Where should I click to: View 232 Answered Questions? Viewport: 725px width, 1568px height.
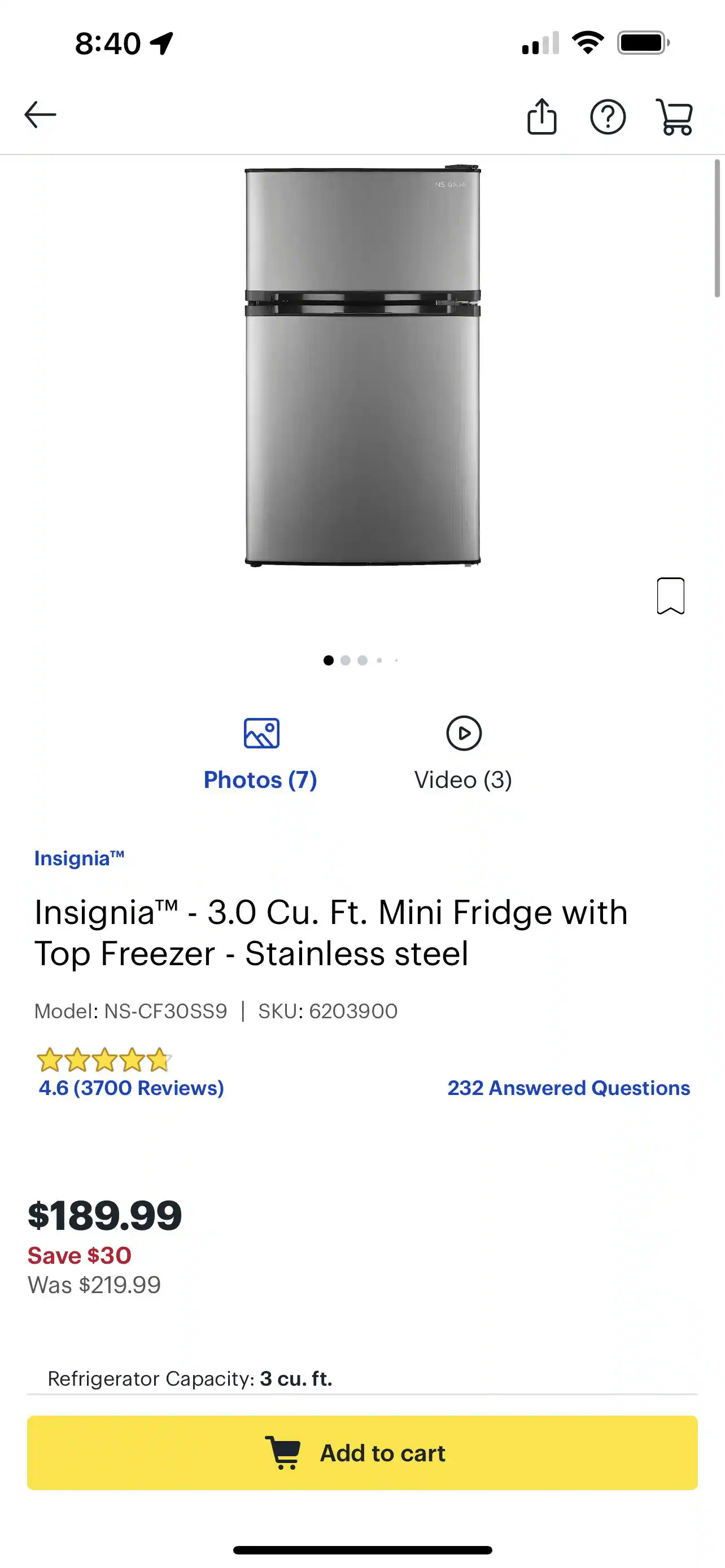569,1088
